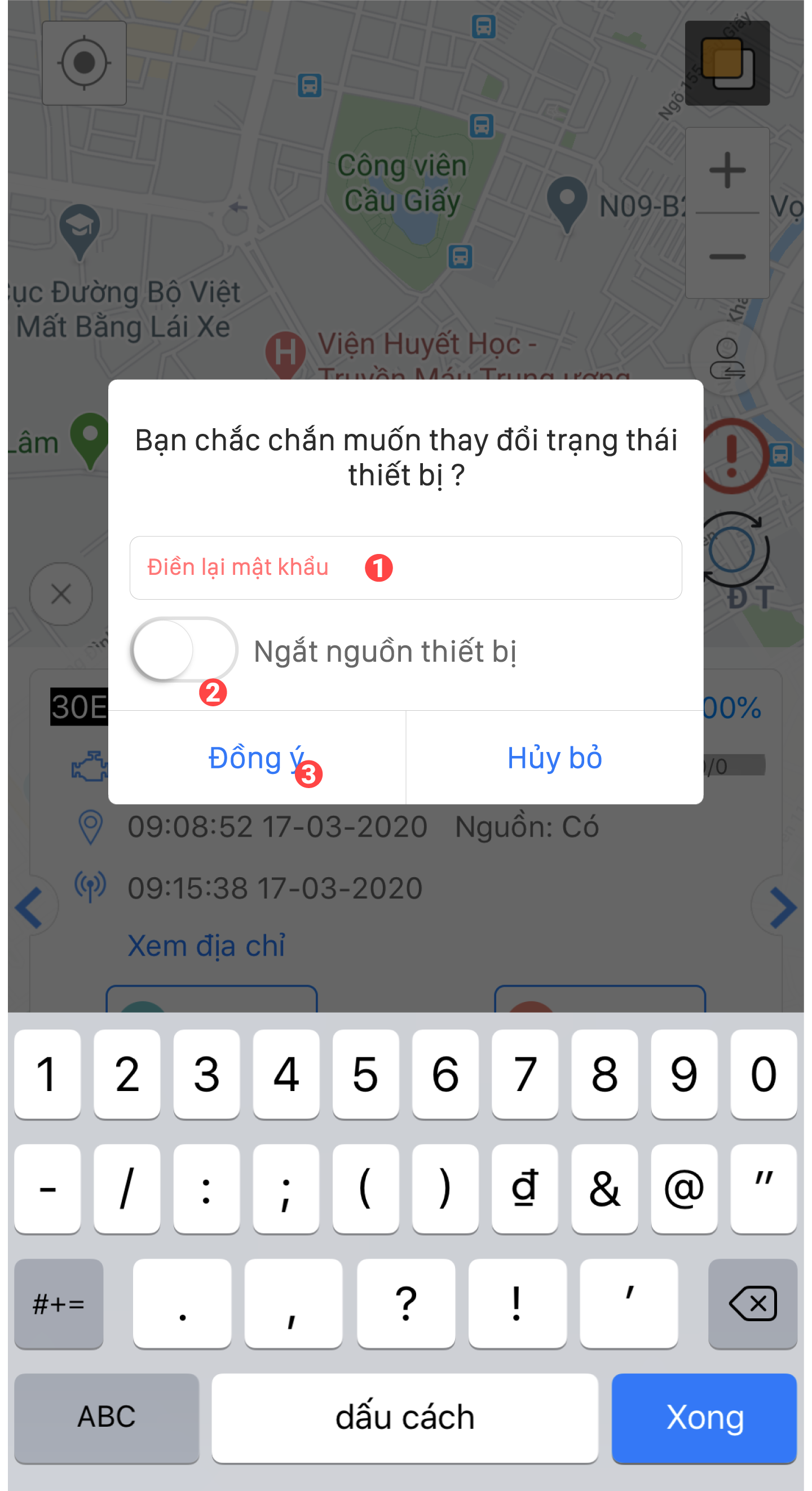
Task: Type the digit 5 key
Action: (365, 1074)
